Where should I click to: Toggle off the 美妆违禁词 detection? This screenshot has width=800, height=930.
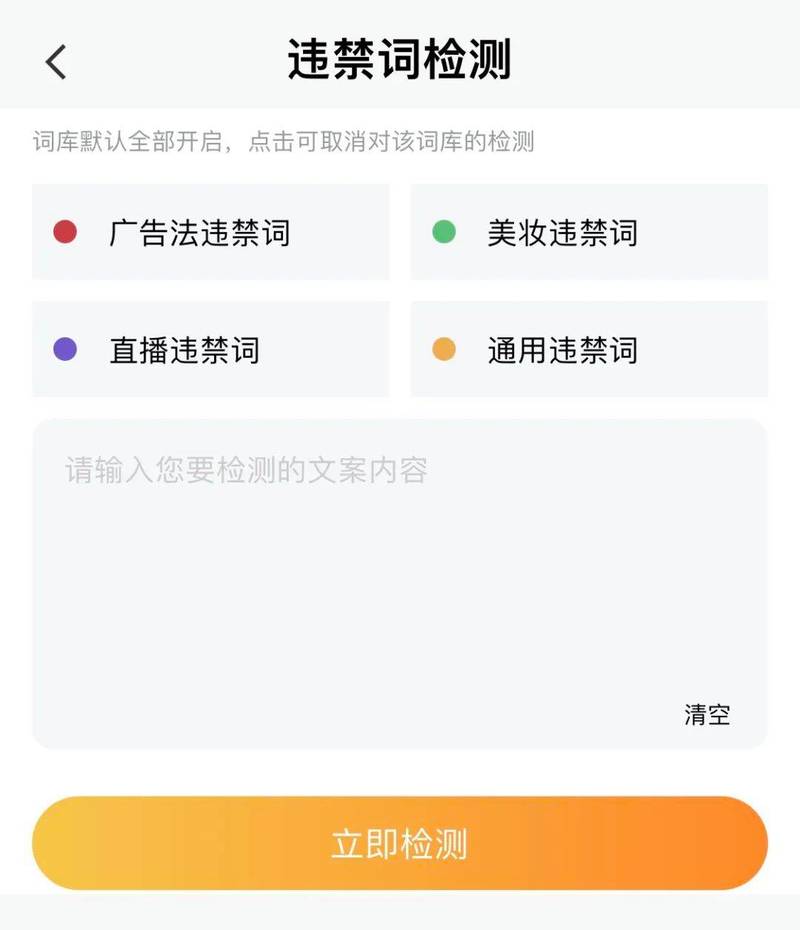tap(588, 232)
